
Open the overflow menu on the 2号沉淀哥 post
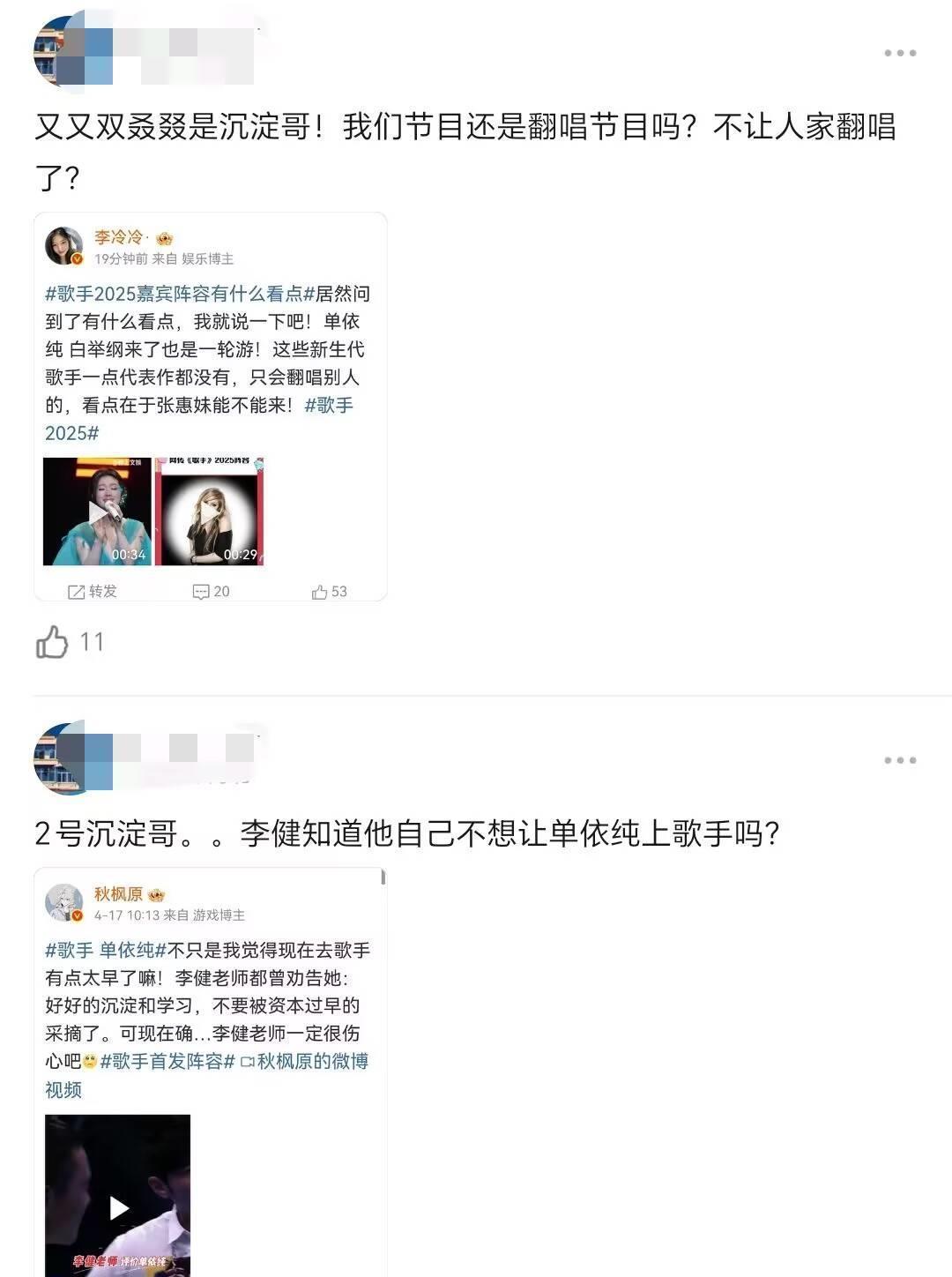click(x=900, y=760)
